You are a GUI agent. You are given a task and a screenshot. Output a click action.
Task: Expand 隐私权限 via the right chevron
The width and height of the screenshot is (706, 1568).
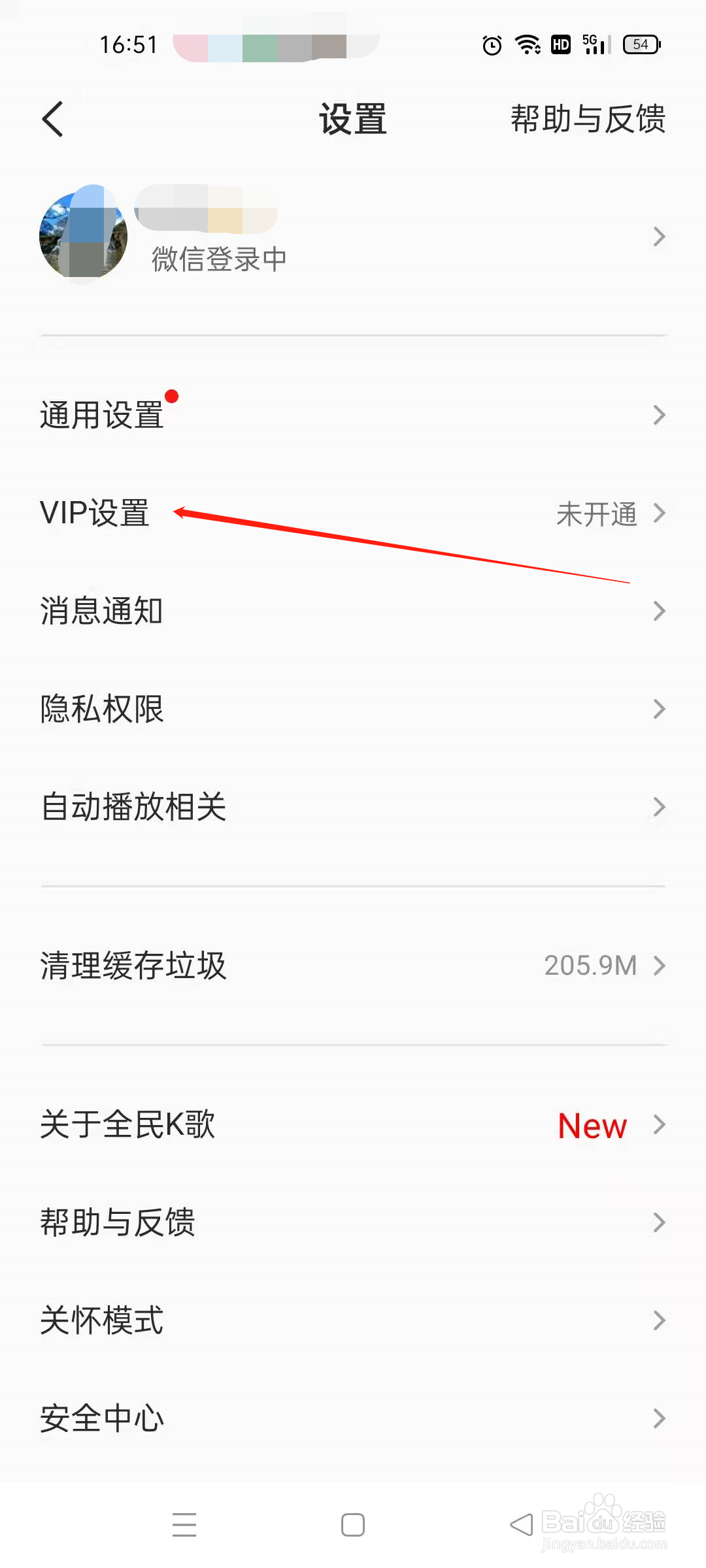[659, 708]
